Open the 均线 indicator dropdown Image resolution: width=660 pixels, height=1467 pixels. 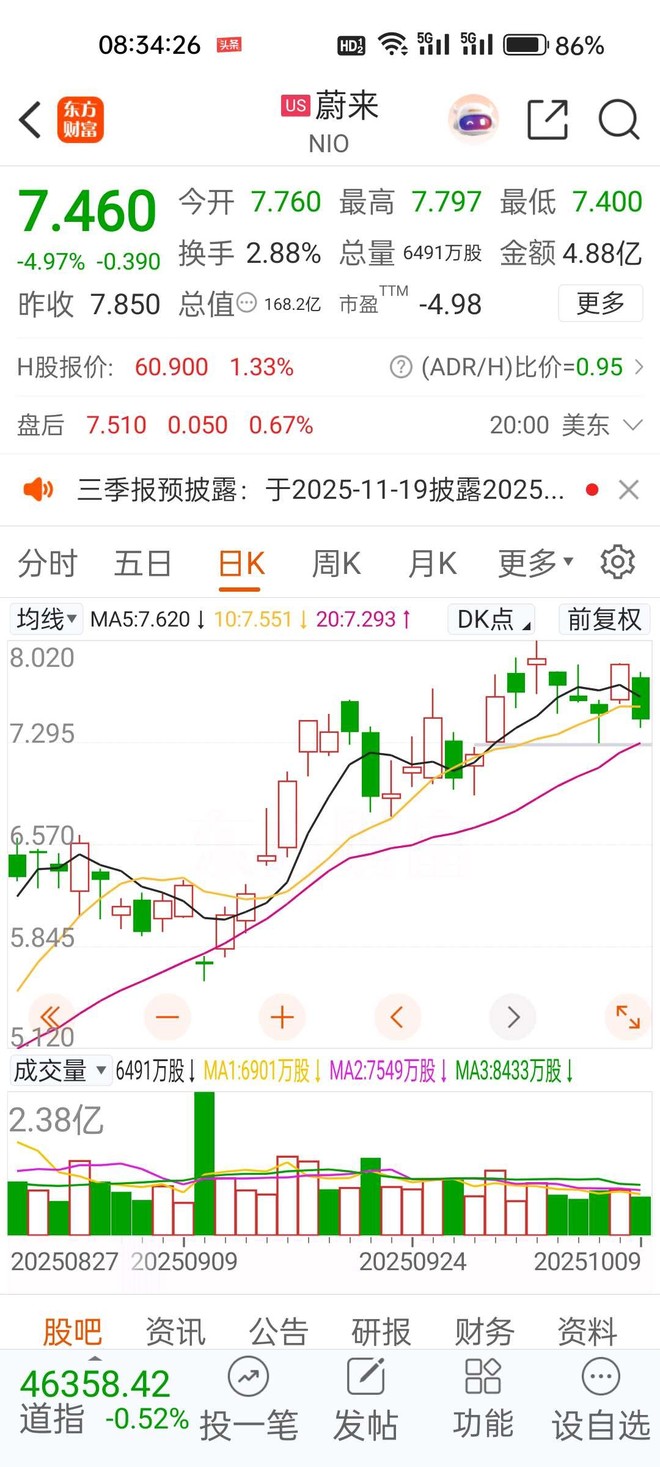(45, 619)
